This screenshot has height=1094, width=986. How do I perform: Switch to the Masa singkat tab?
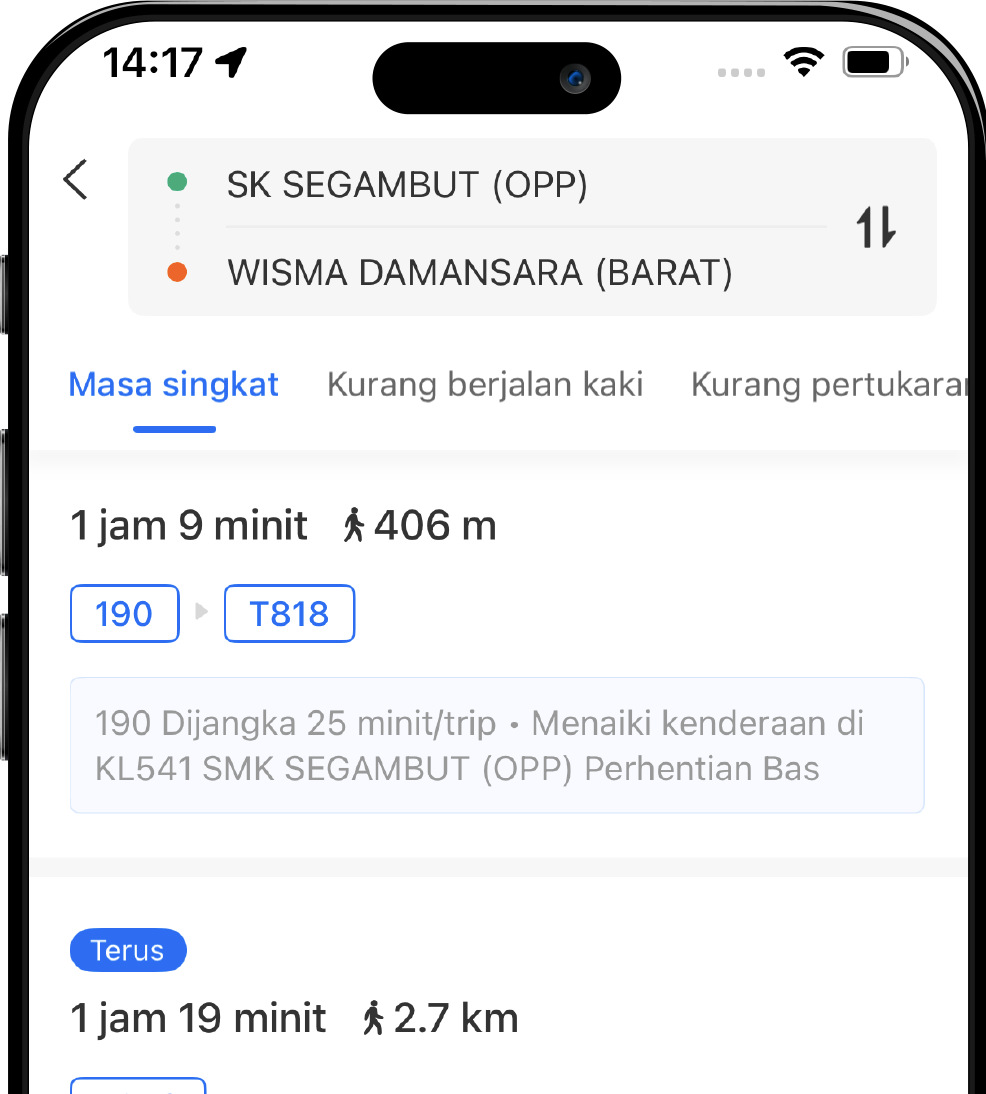point(173,384)
